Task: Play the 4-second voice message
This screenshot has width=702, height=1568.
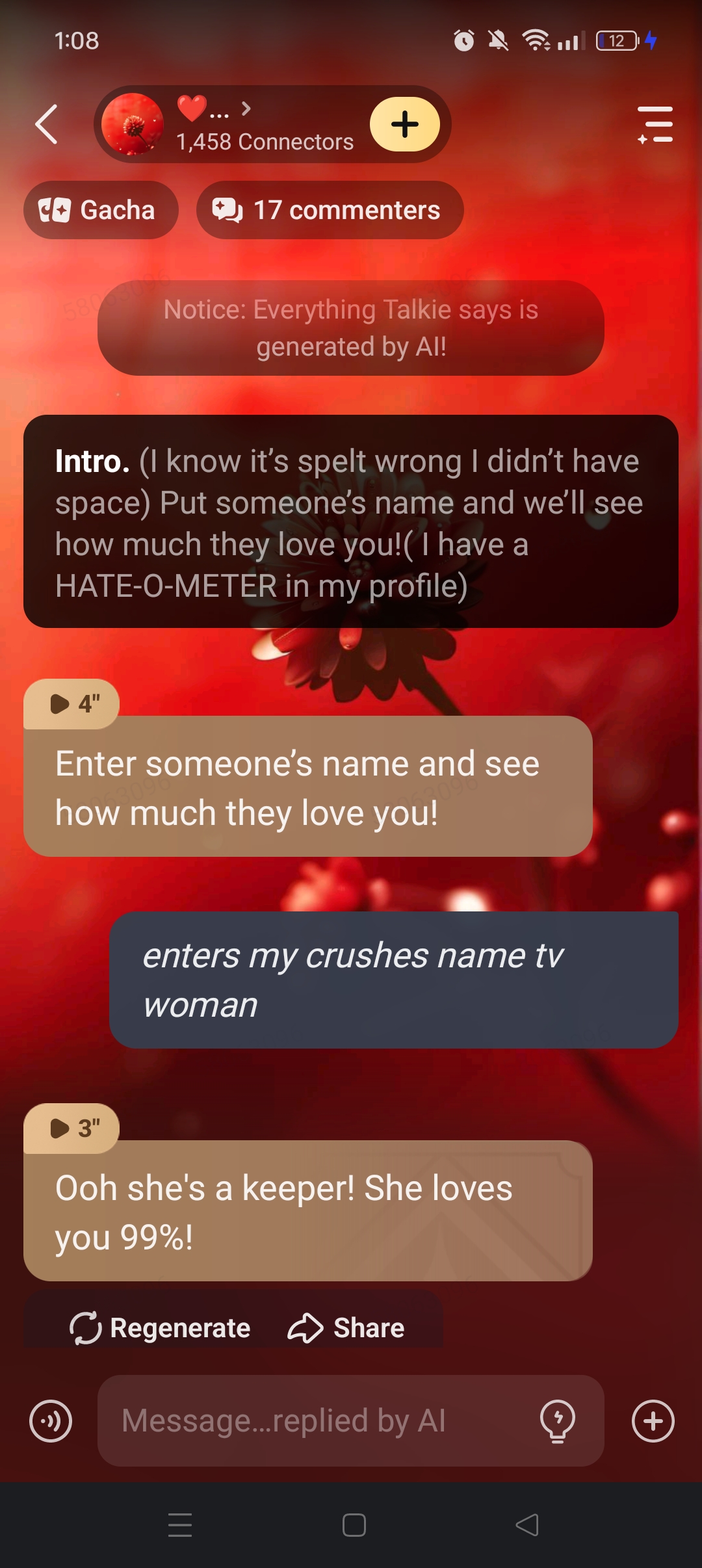Action: pos(72,703)
